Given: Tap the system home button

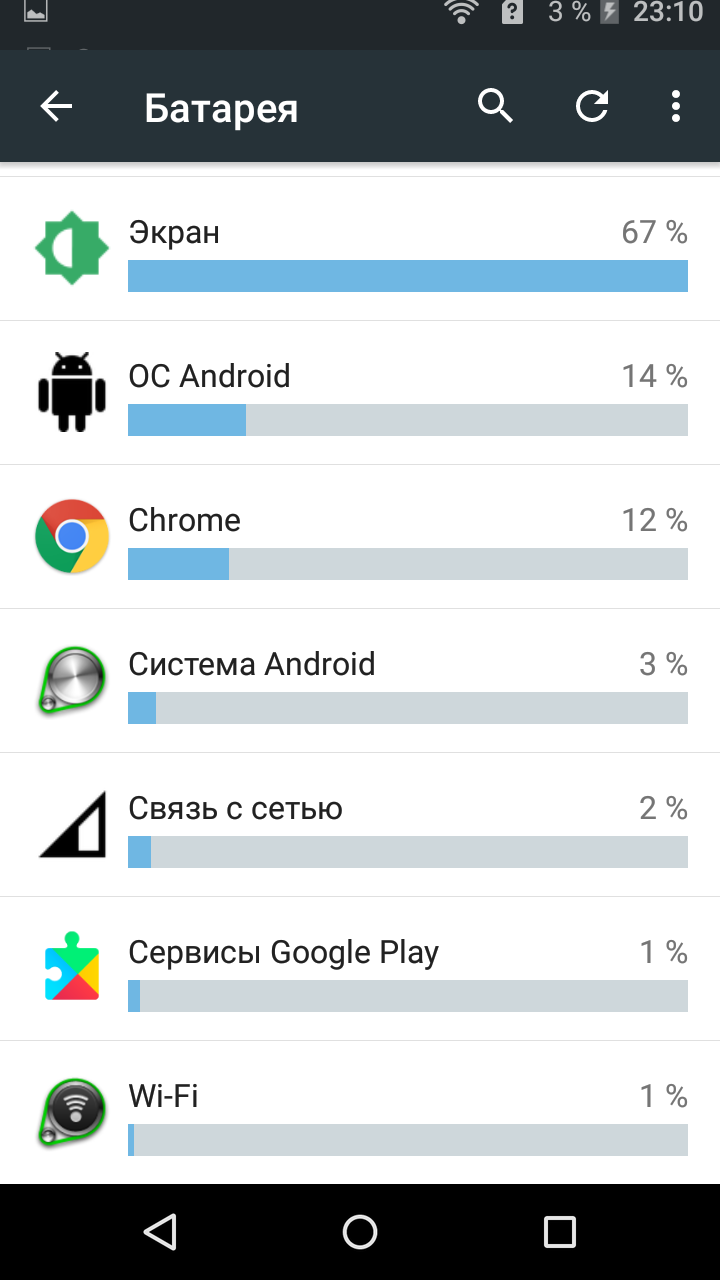Looking at the screenshot, I should coord(360,1231).
